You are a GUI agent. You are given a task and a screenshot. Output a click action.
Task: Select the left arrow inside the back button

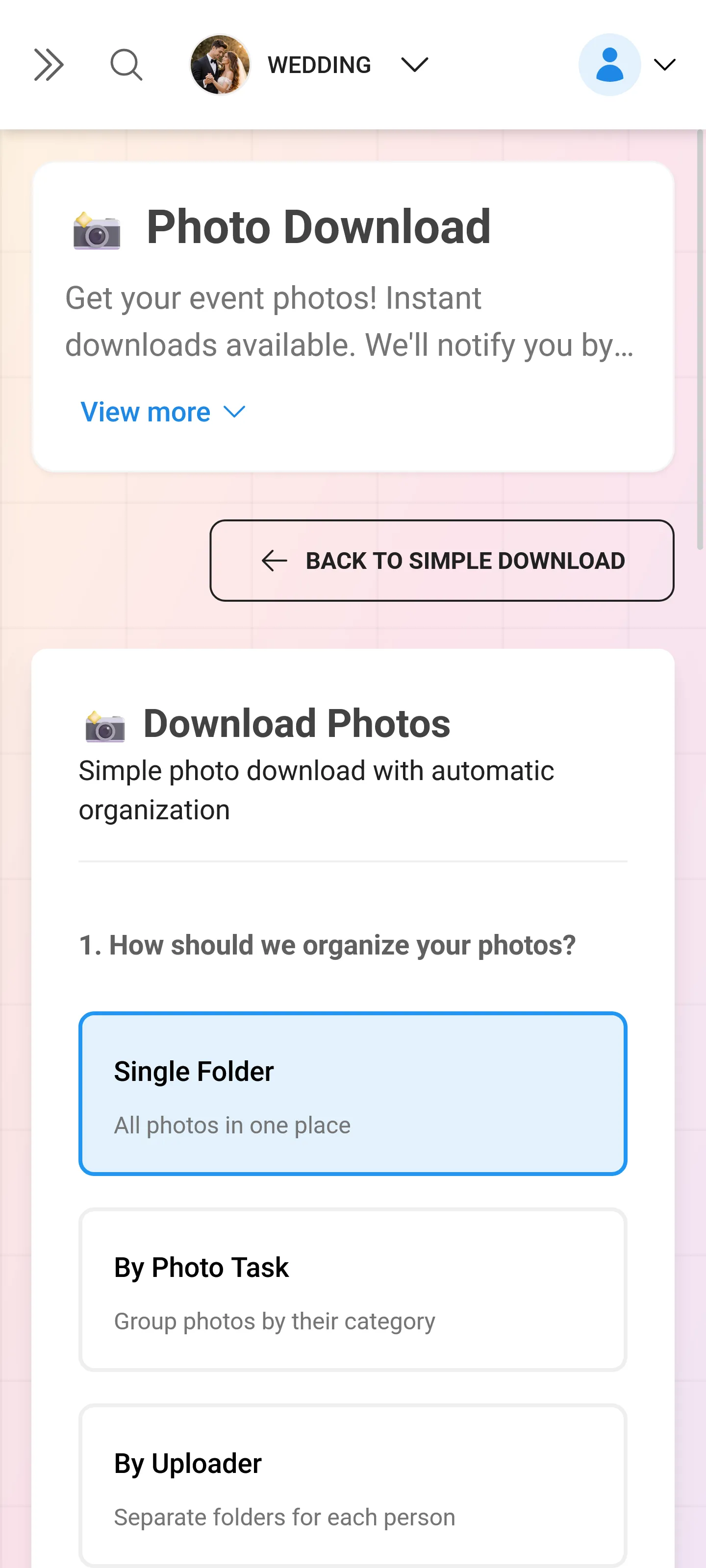pos(273,561)
